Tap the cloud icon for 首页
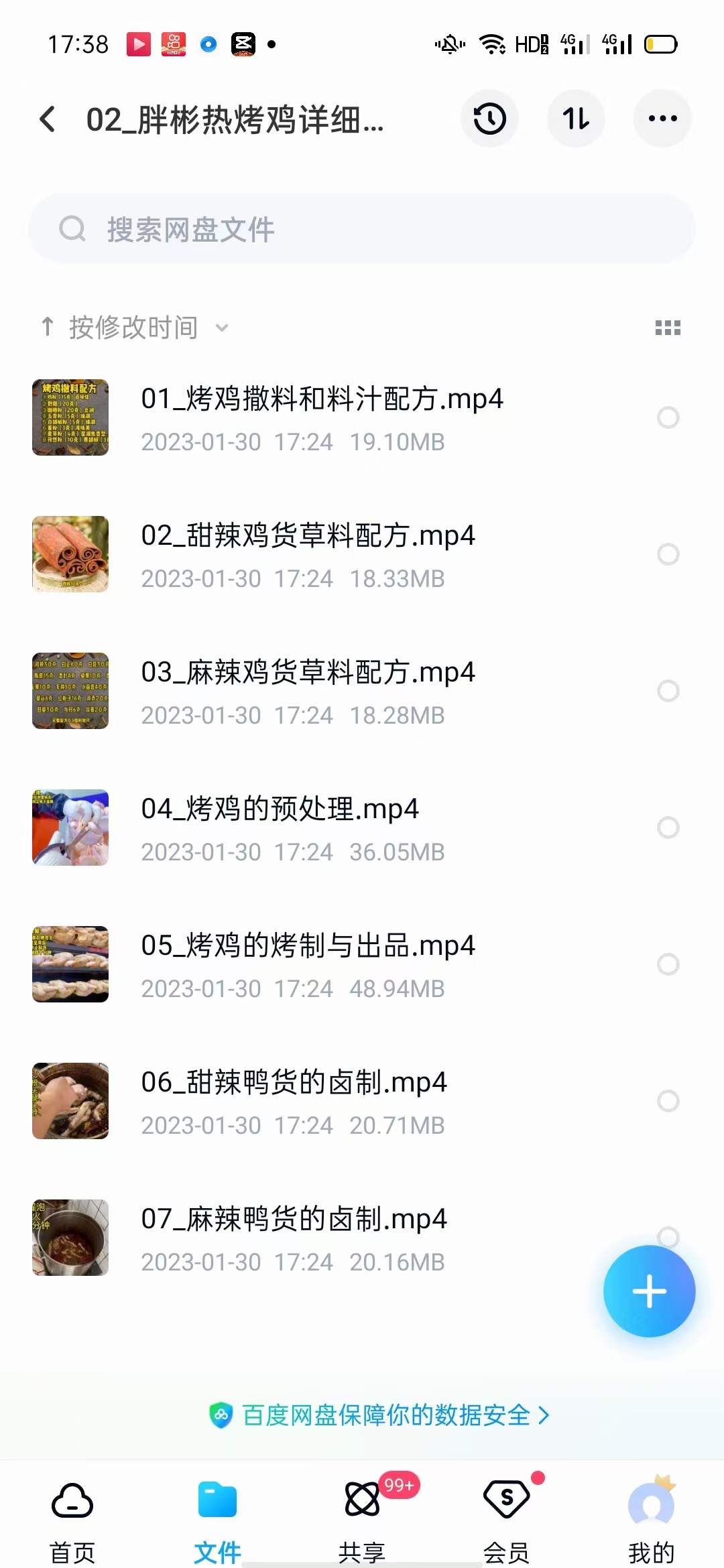Image resolution: width=724 pixels, height=1568 pixels. point(72,1499)
